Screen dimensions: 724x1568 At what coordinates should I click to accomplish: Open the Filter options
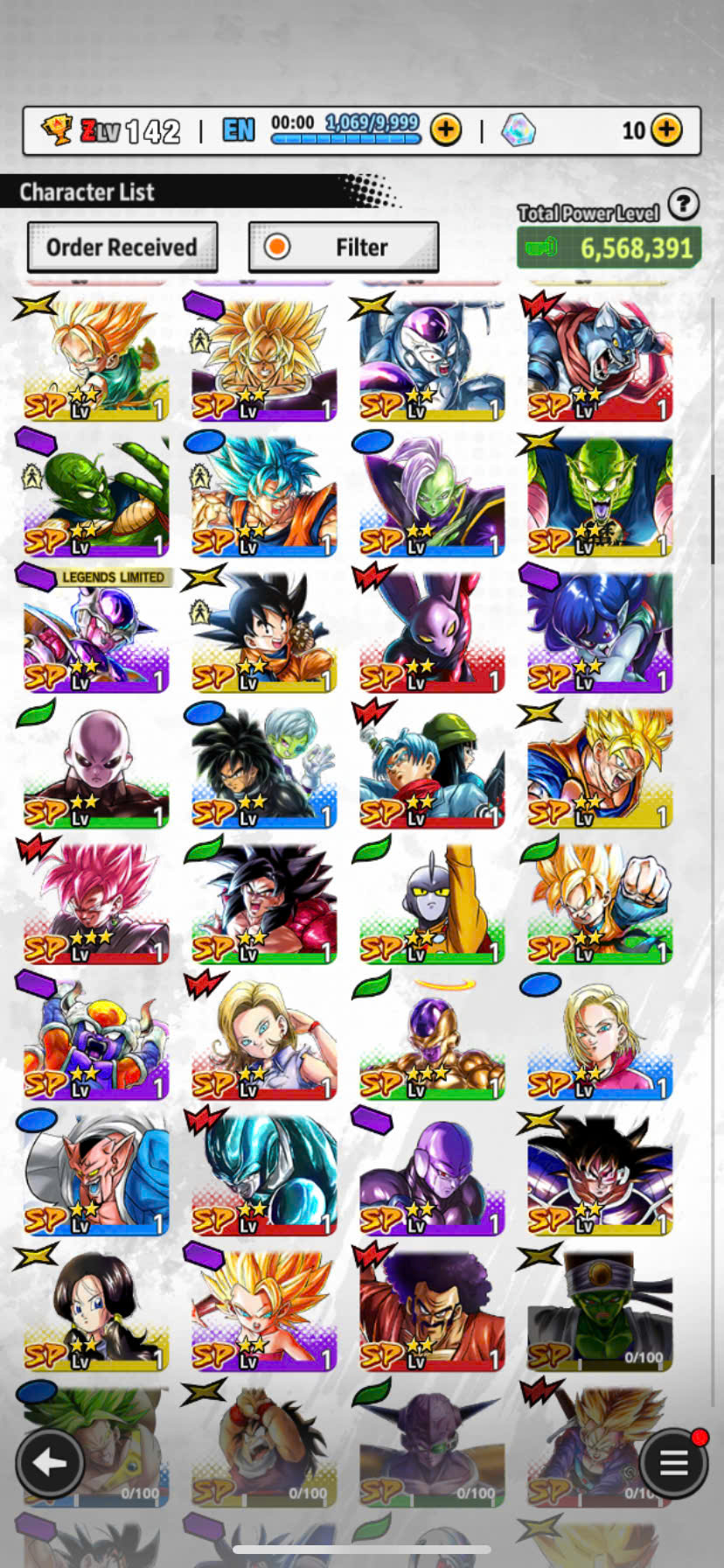click(x=344, y=248)
